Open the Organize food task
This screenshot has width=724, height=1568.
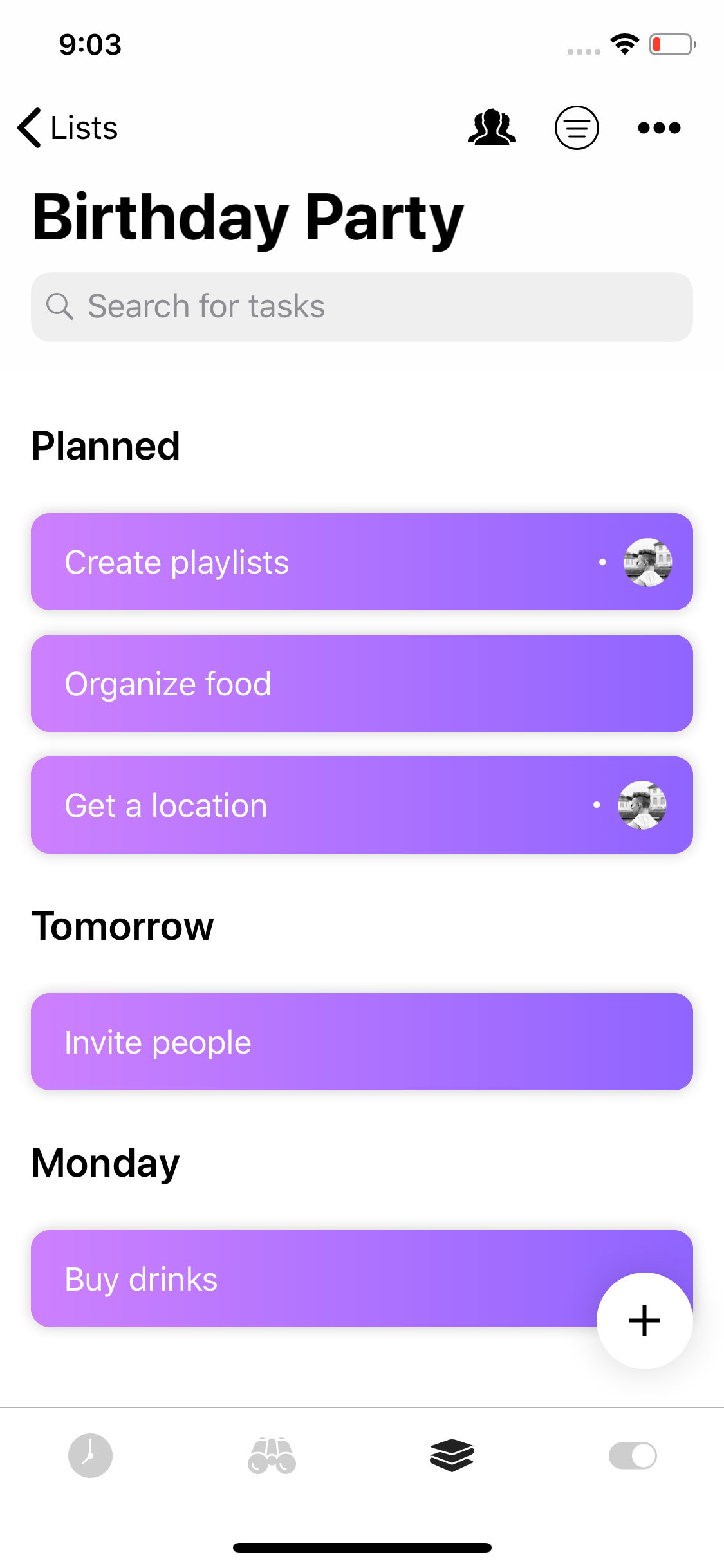[362, 683]
